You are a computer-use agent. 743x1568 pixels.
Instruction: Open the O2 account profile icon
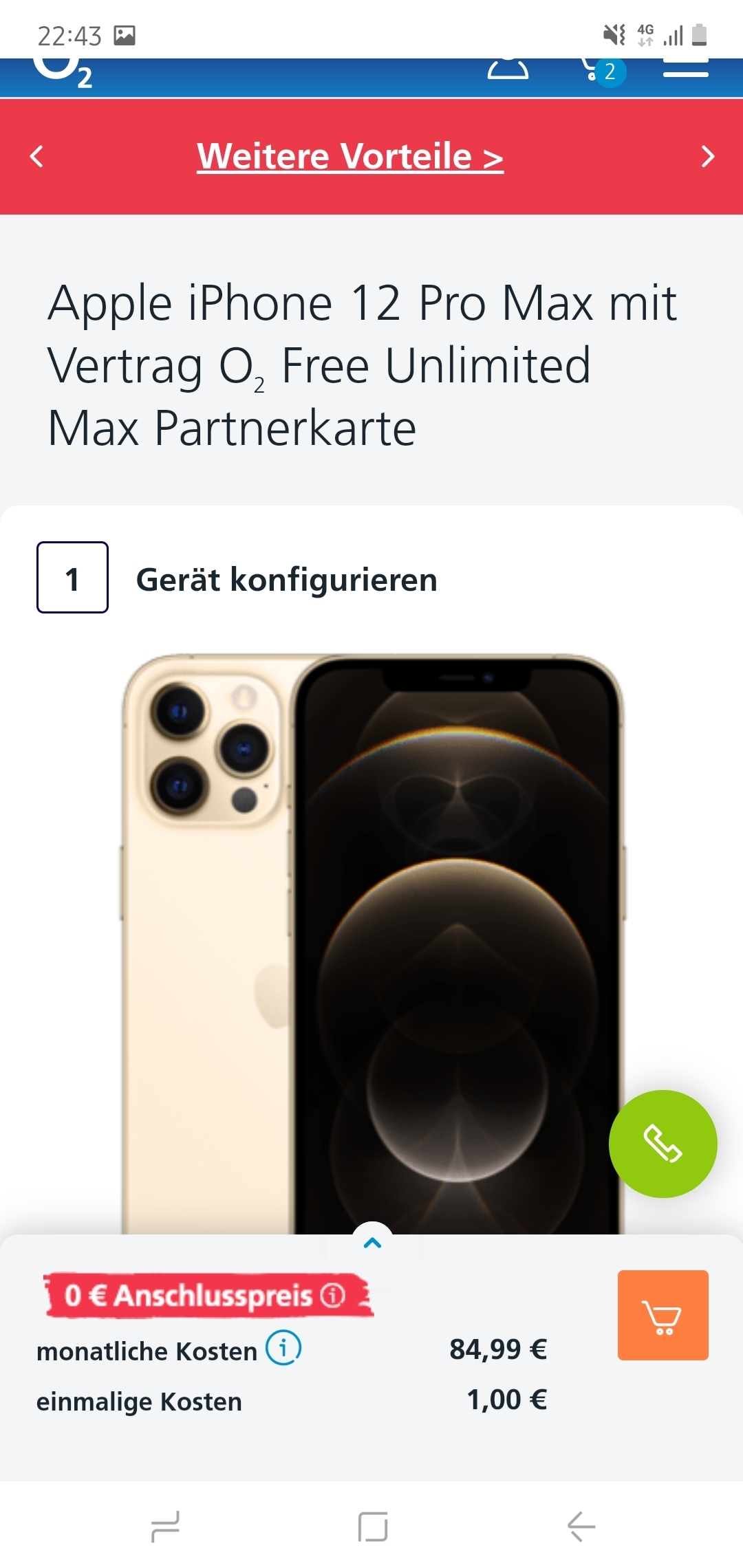click(508, 69)
